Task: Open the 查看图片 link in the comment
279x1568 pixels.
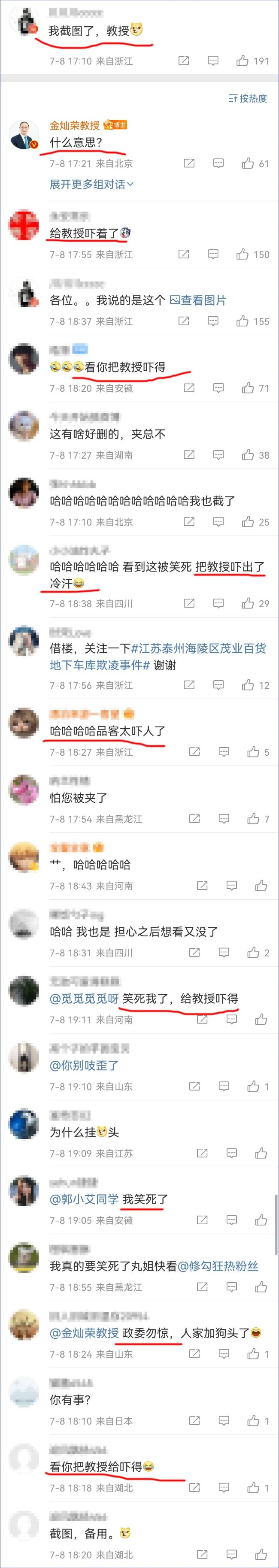Action: 198,300
